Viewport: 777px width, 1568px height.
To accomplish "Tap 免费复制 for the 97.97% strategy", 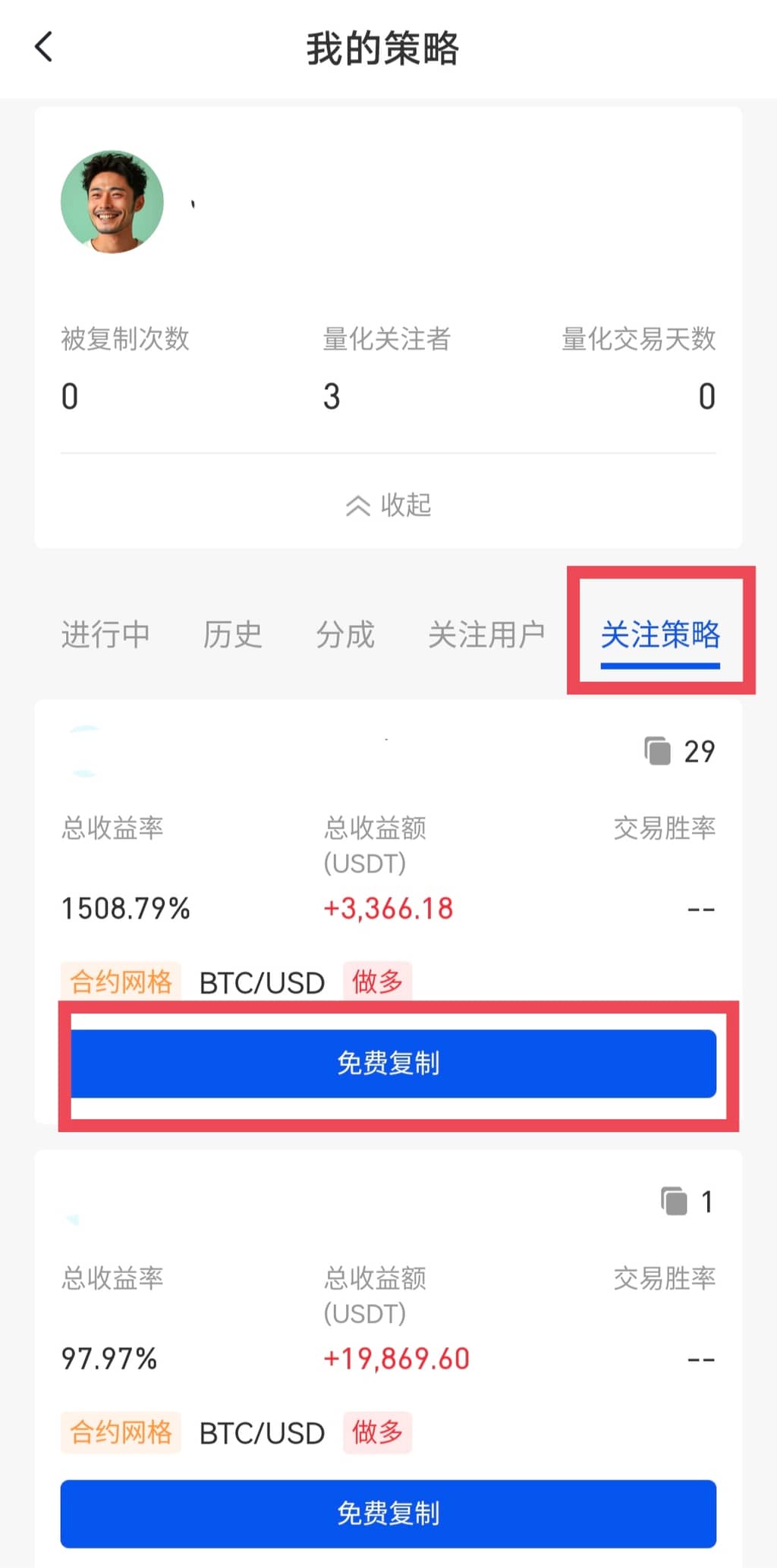I will pos(388,1513).
